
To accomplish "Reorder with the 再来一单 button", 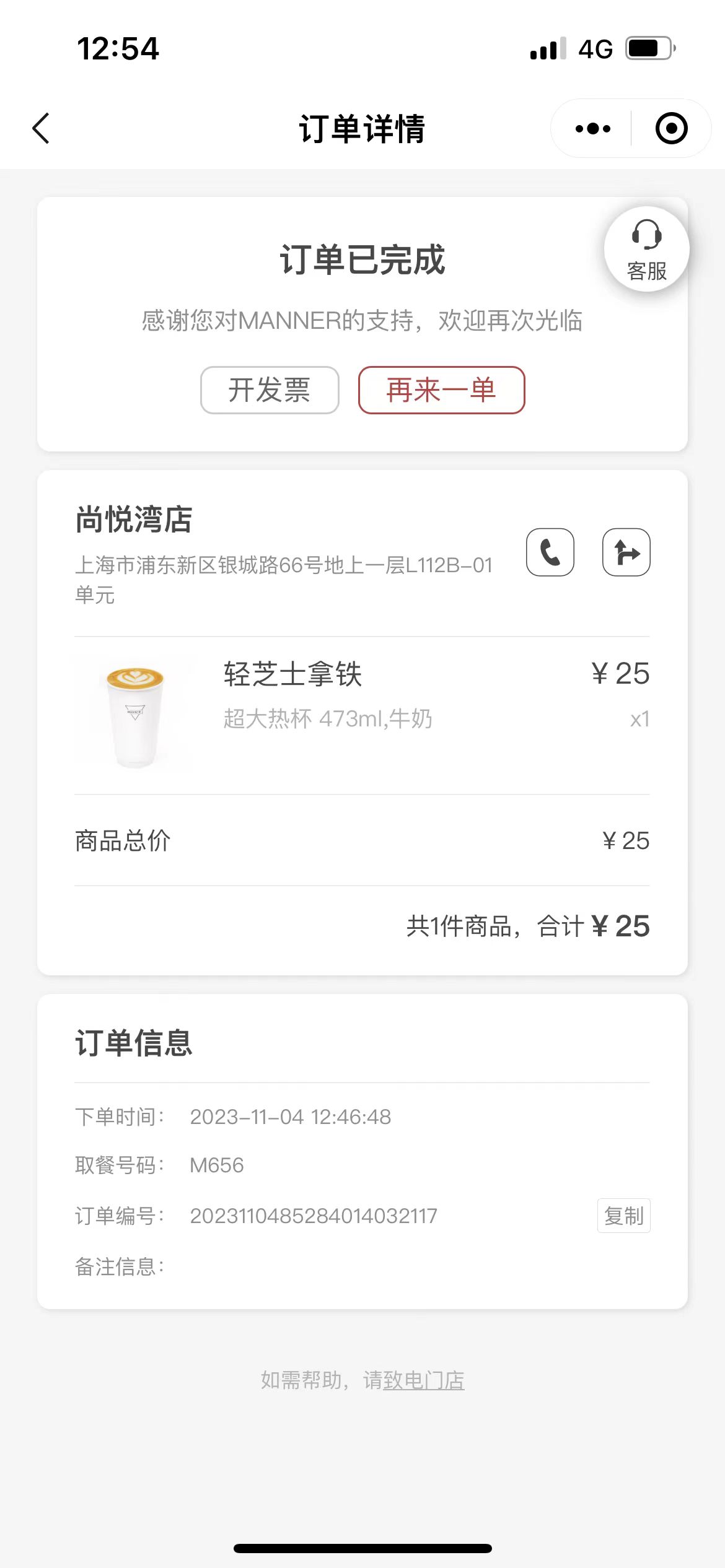I will click(441, 390).
